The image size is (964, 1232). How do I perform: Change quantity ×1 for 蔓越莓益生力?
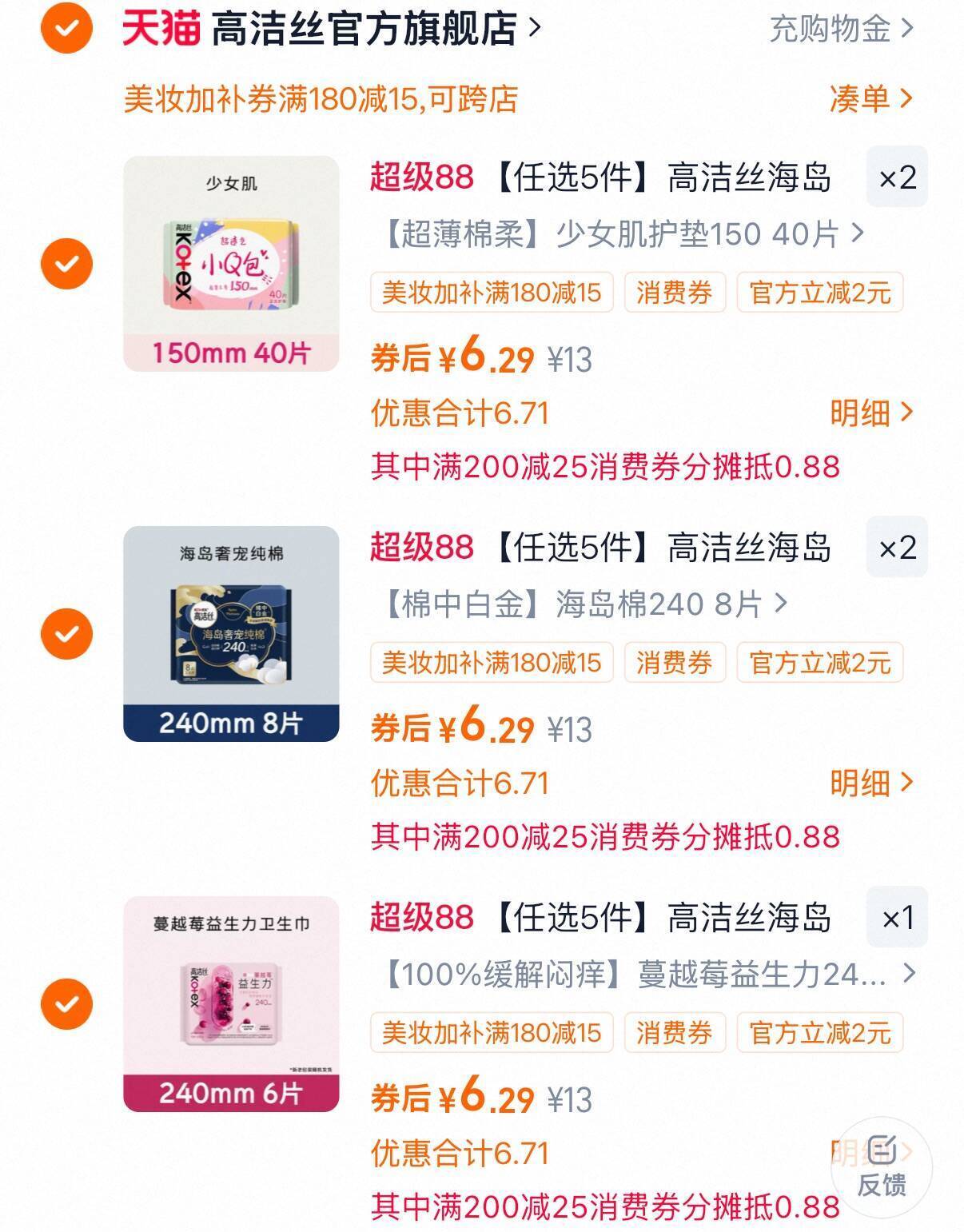pyautogui.click(x=897, y=918)
